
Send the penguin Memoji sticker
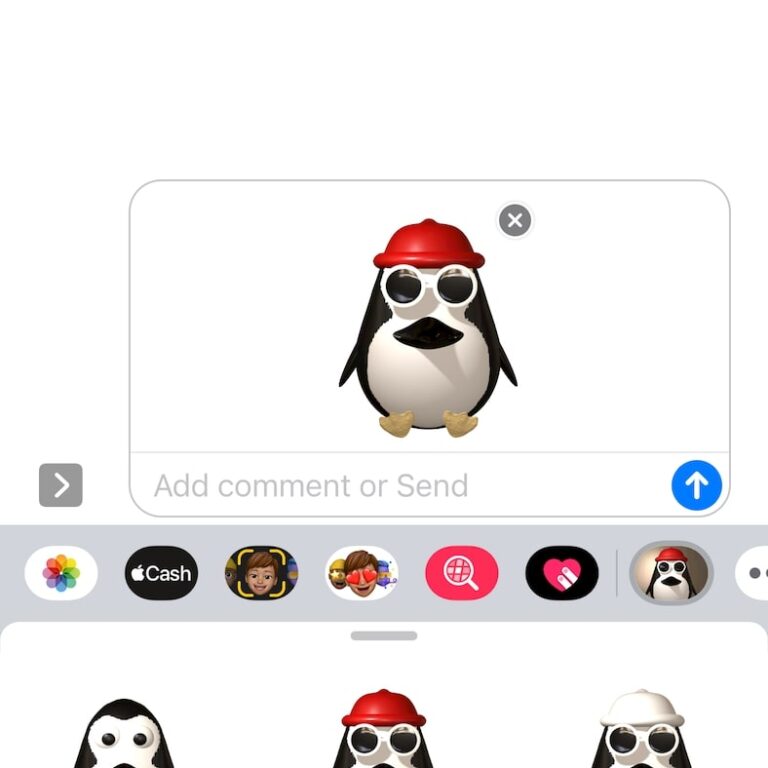696,485
